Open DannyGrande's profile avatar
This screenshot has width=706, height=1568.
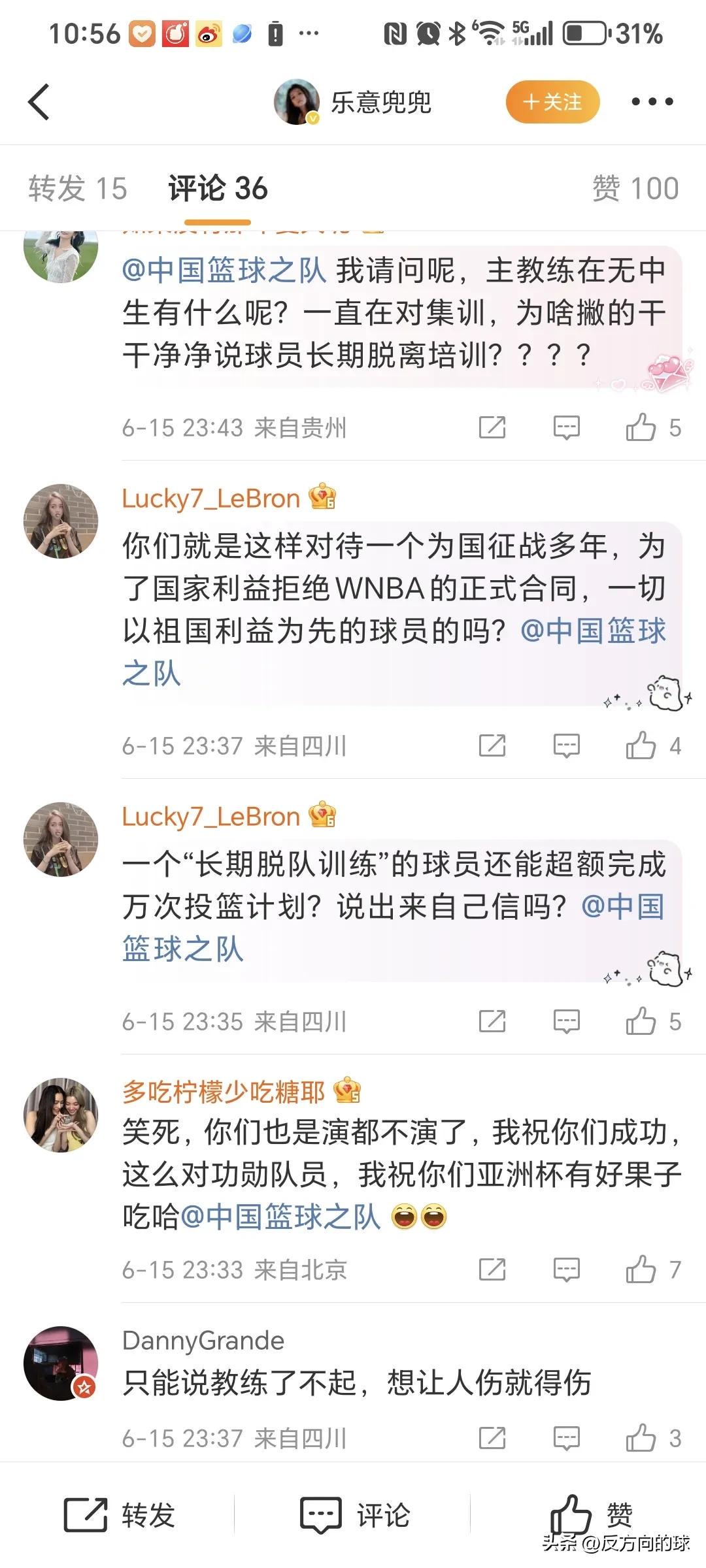pos(61,1363)
